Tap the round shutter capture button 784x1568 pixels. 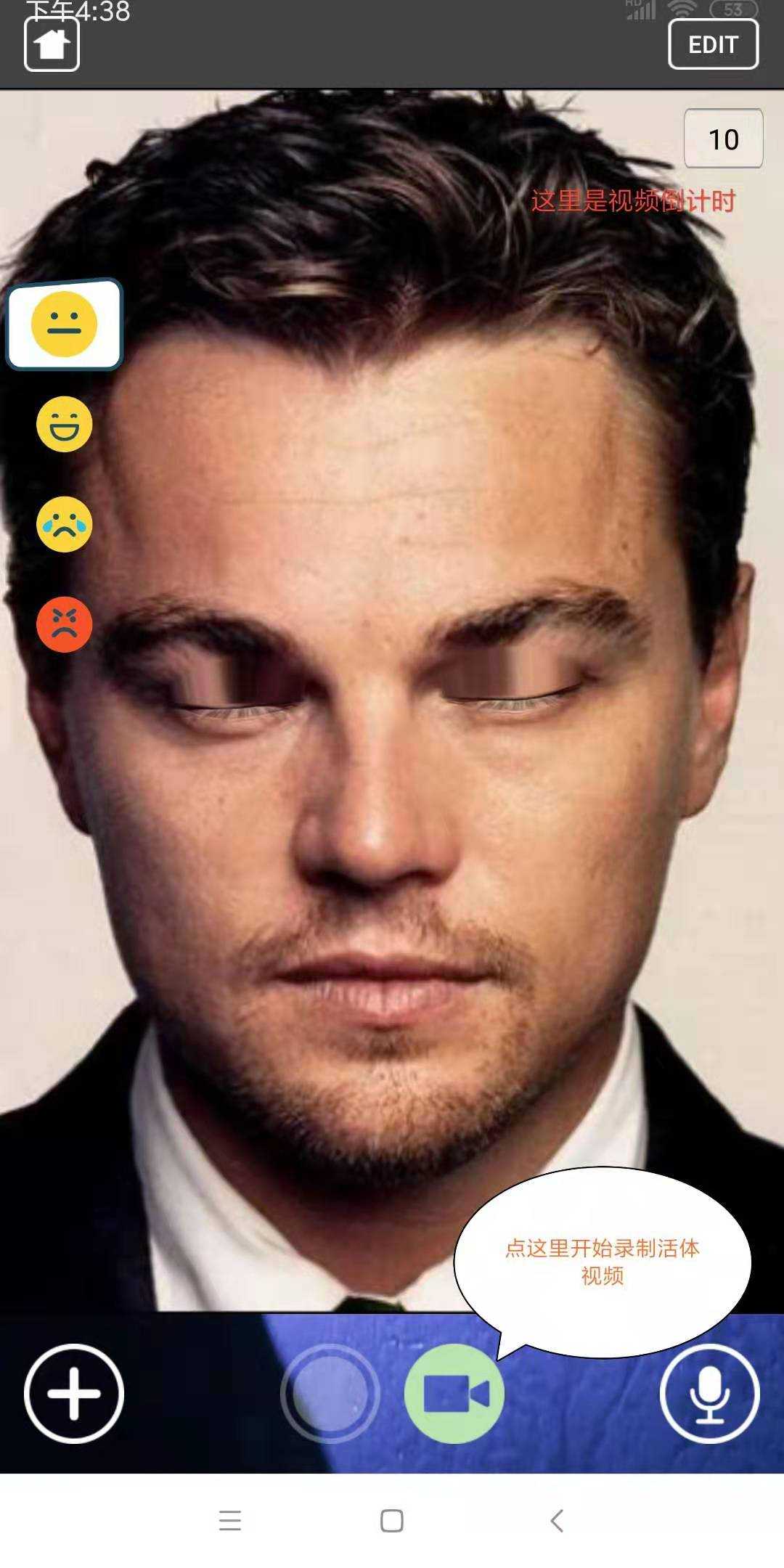click(x=330, y=1393)
